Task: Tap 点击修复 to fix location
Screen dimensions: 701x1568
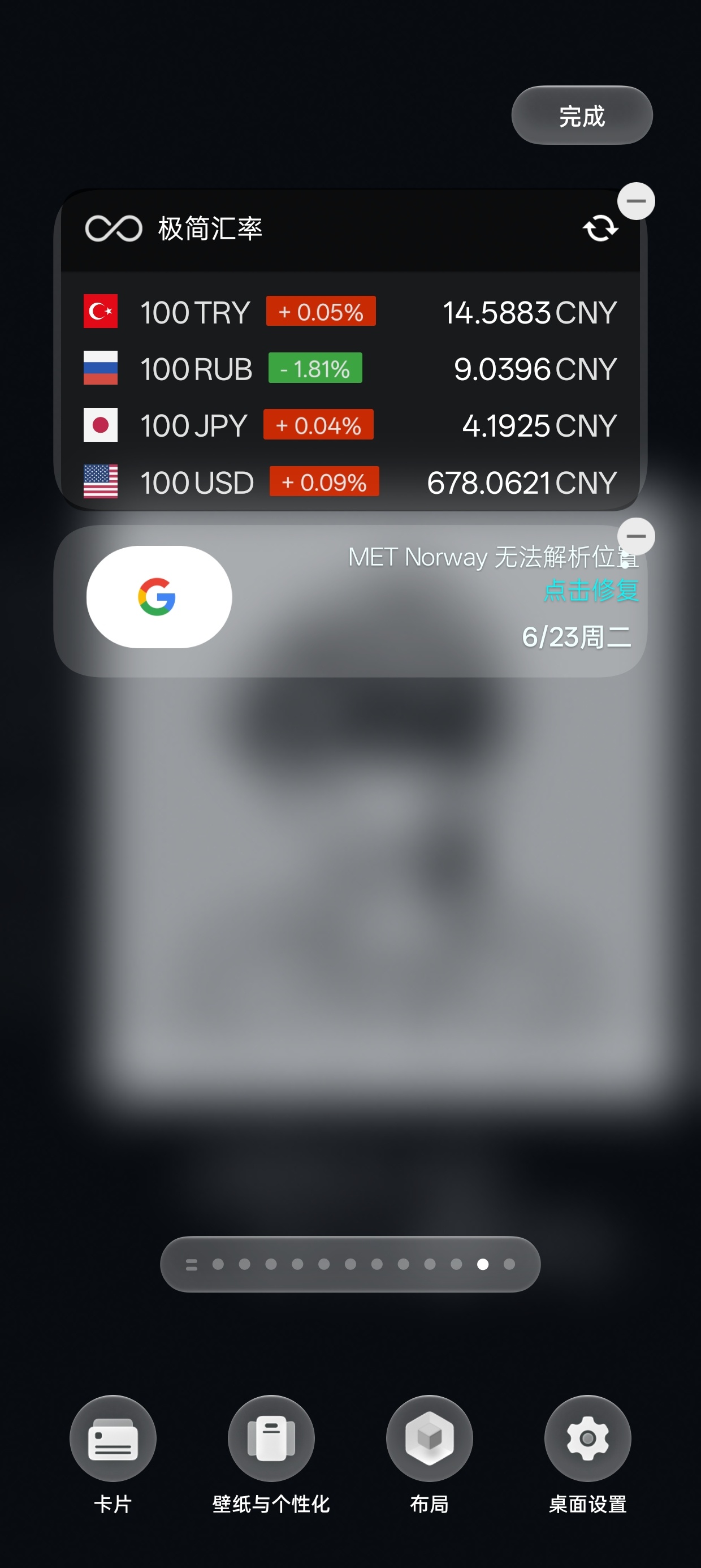Action: (591, 591)
